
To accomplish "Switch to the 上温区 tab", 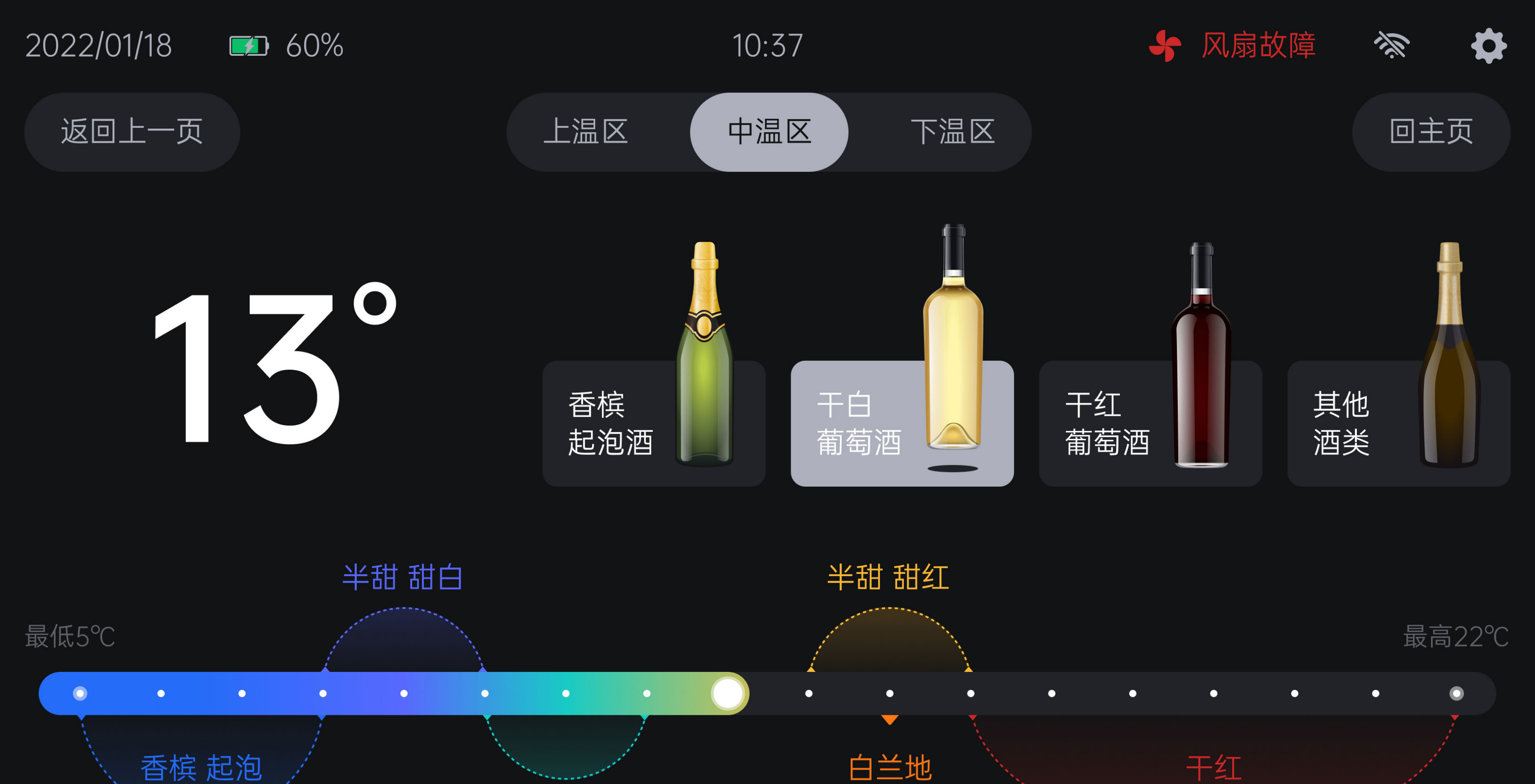I will (586, 132).
